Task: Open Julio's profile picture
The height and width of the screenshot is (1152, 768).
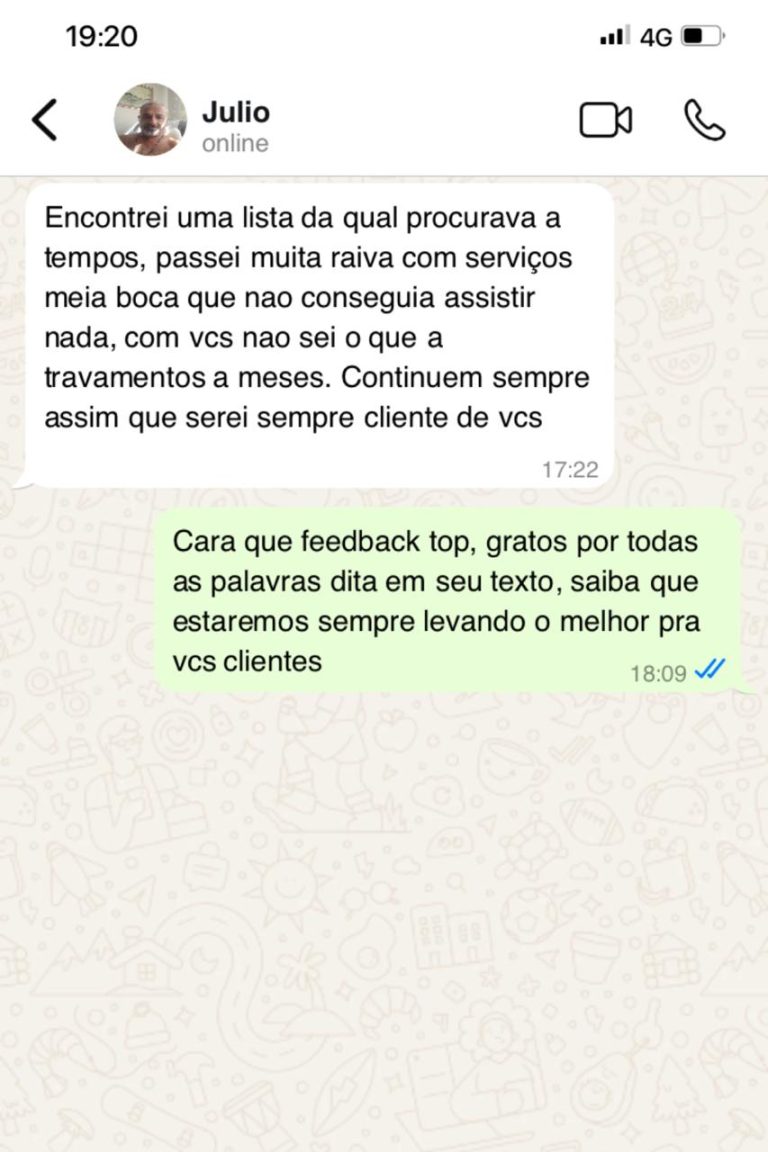Action: (151, 120)
